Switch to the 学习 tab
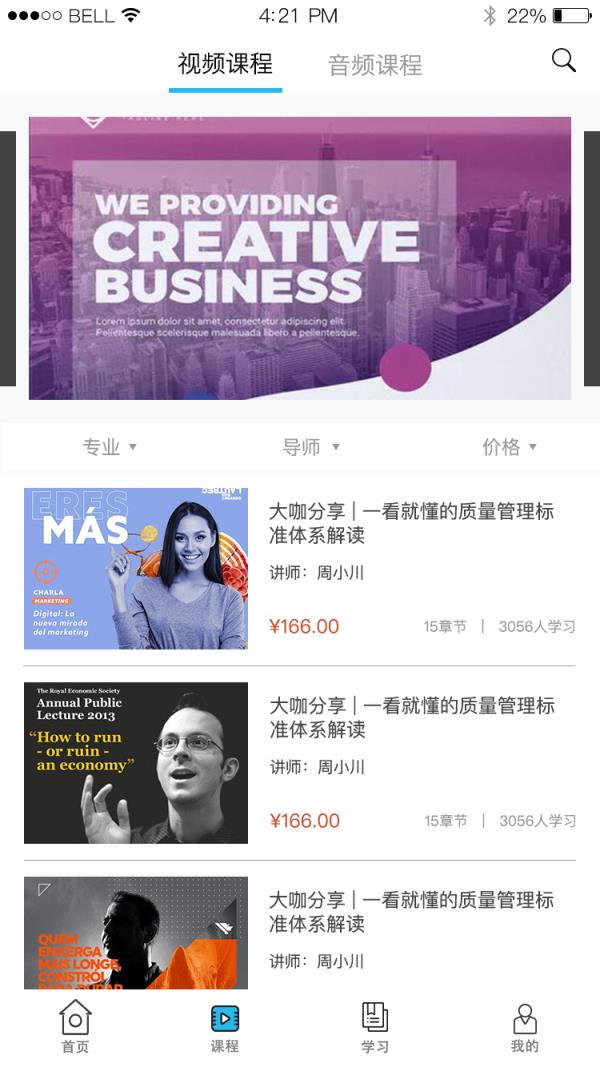600x1067 pixels. (x=375, y=1027)
